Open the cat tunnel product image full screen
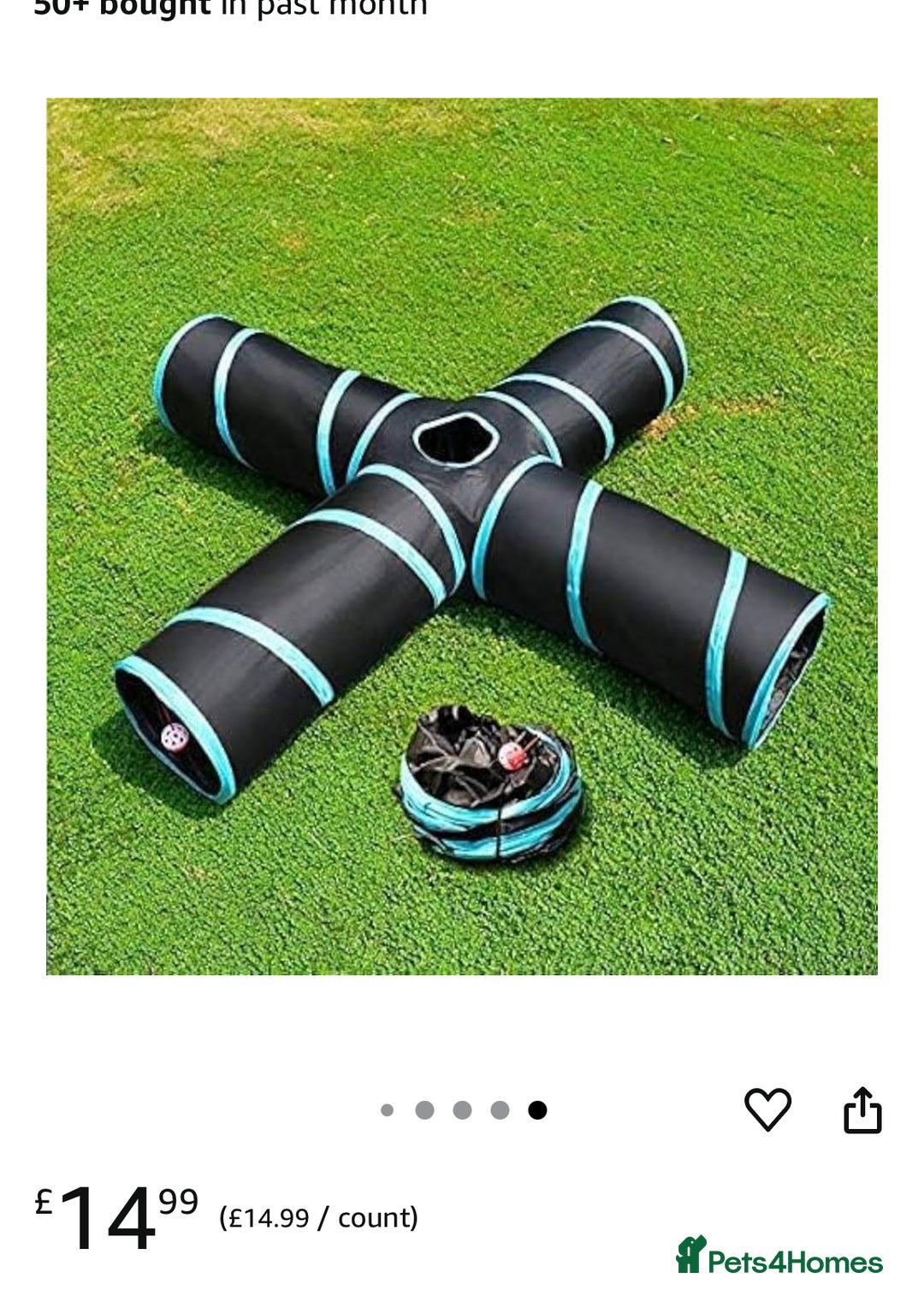924x1296 pixels. click(x=462, y=536)
